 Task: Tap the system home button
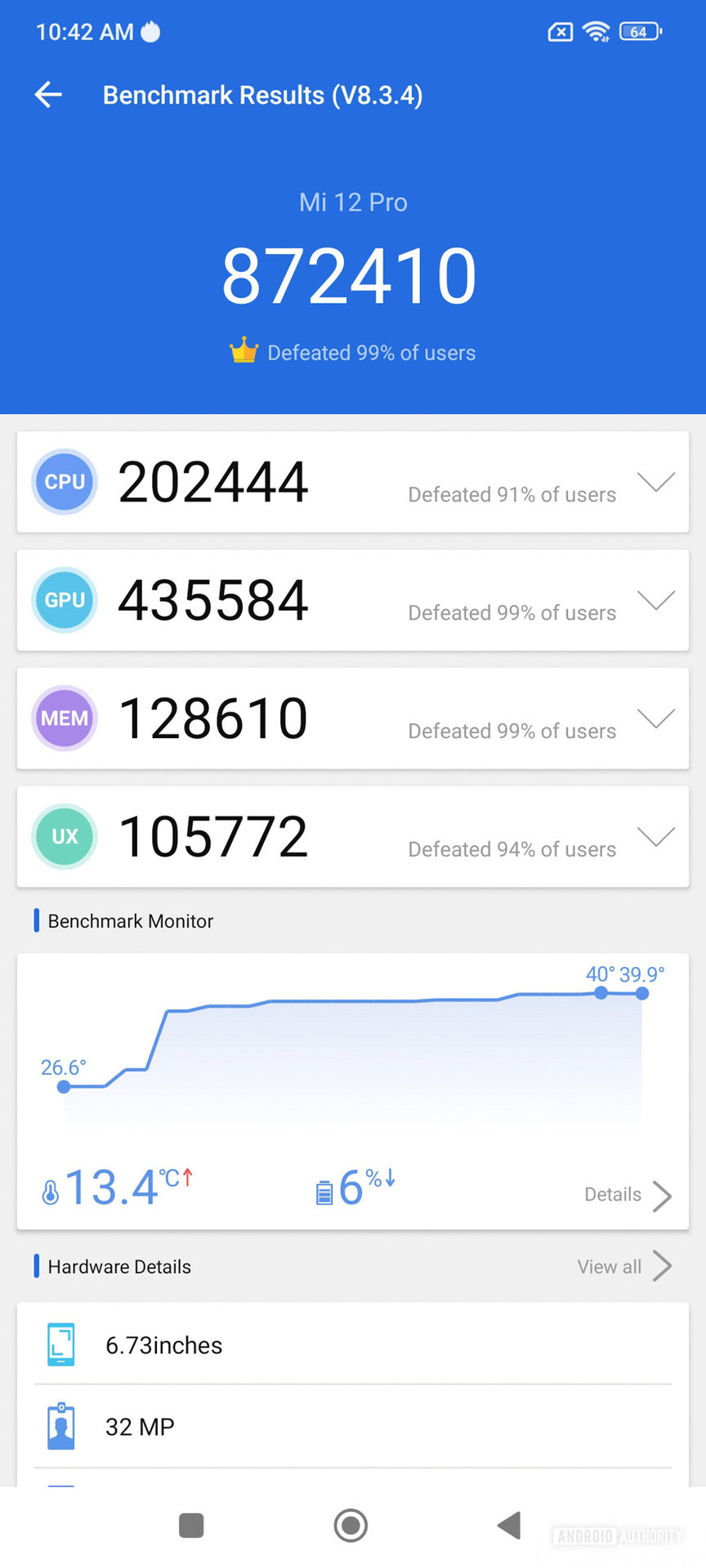(351, 1525)
